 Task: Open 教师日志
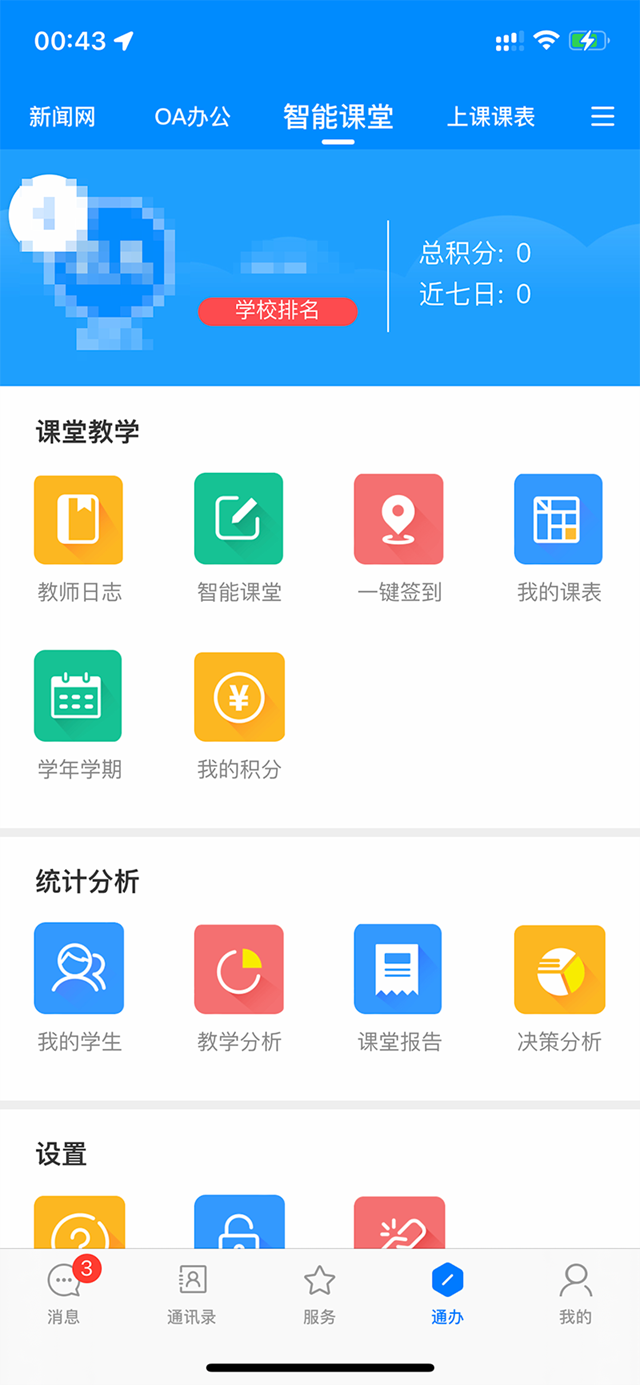[x=79, y=521]
